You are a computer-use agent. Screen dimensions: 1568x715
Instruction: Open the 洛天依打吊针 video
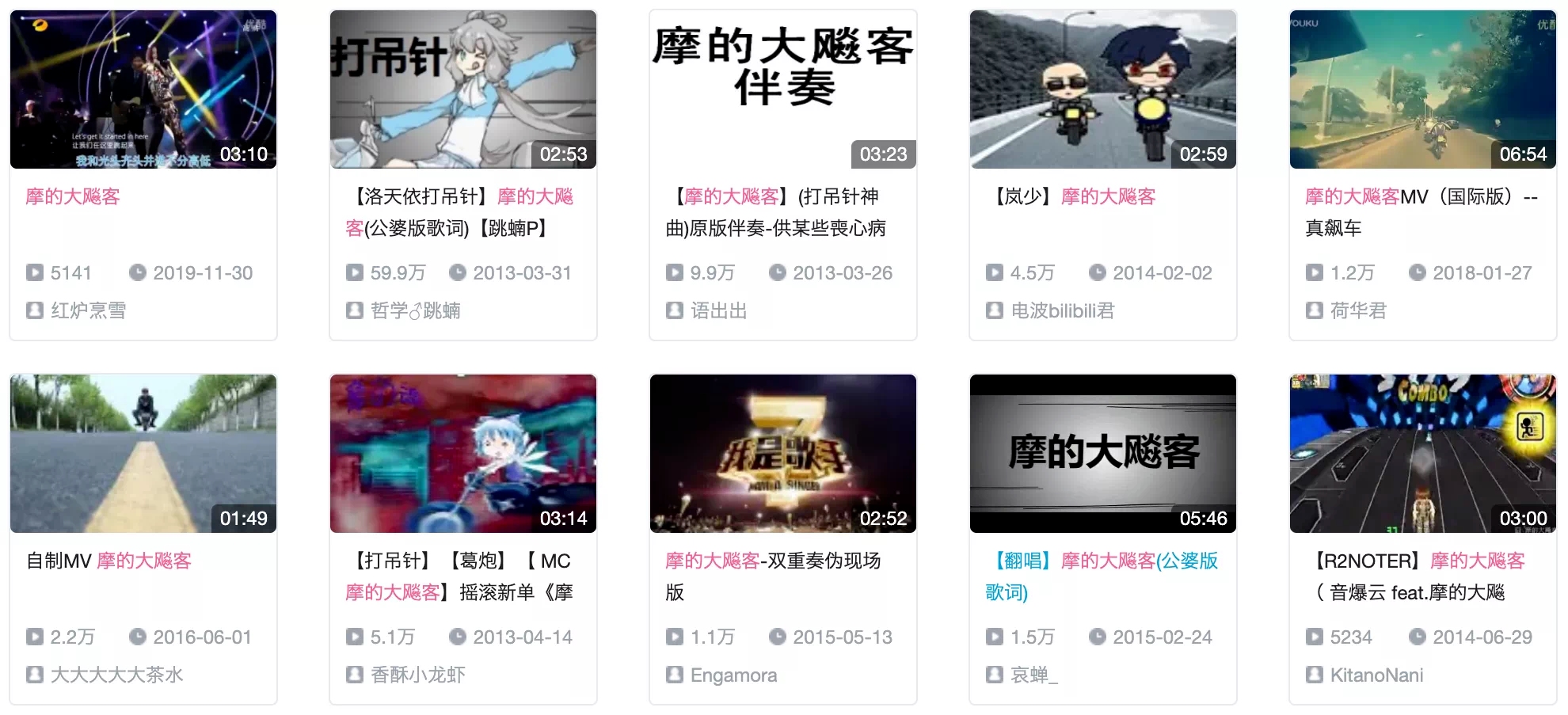point(463,89)
